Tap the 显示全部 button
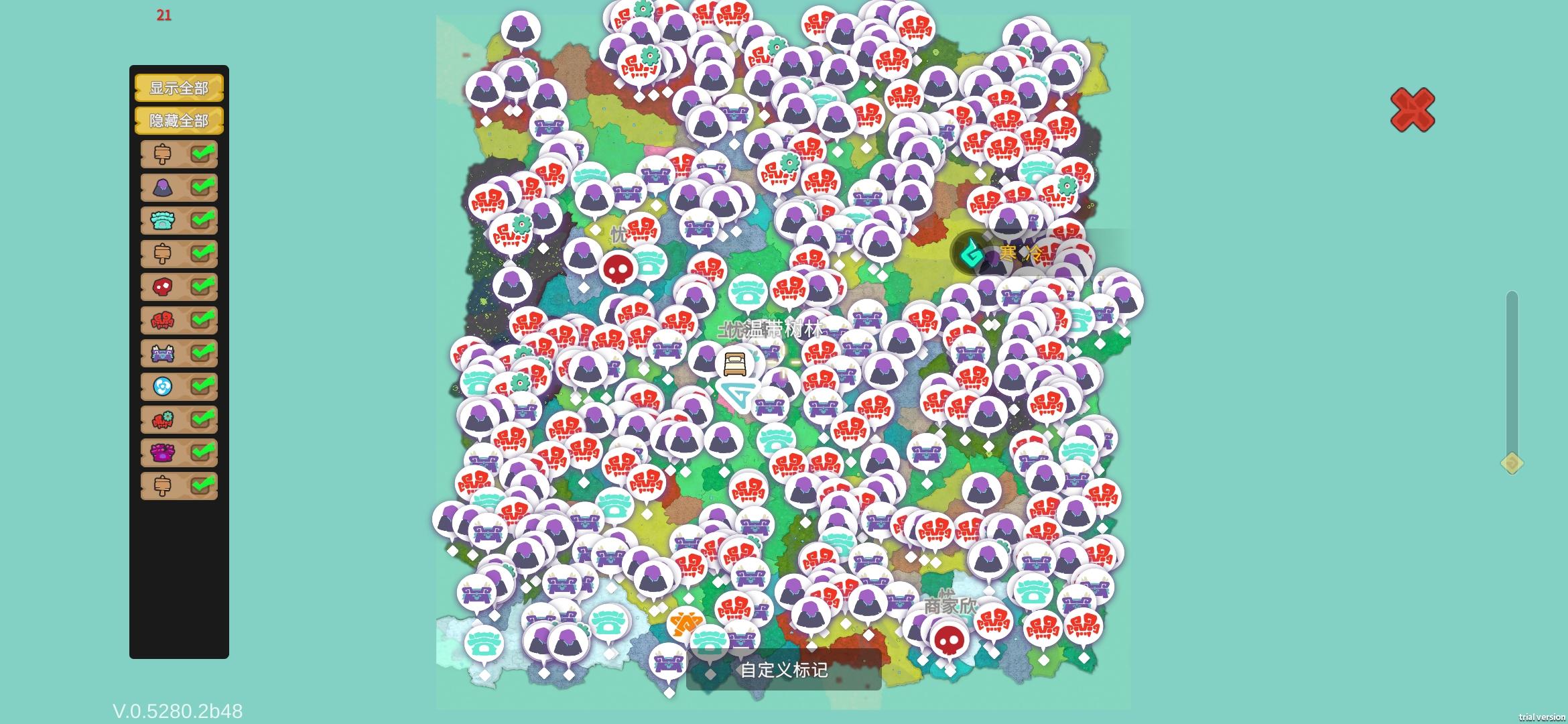The height and width of the screenshot is (724, 1568). [179, 88]
